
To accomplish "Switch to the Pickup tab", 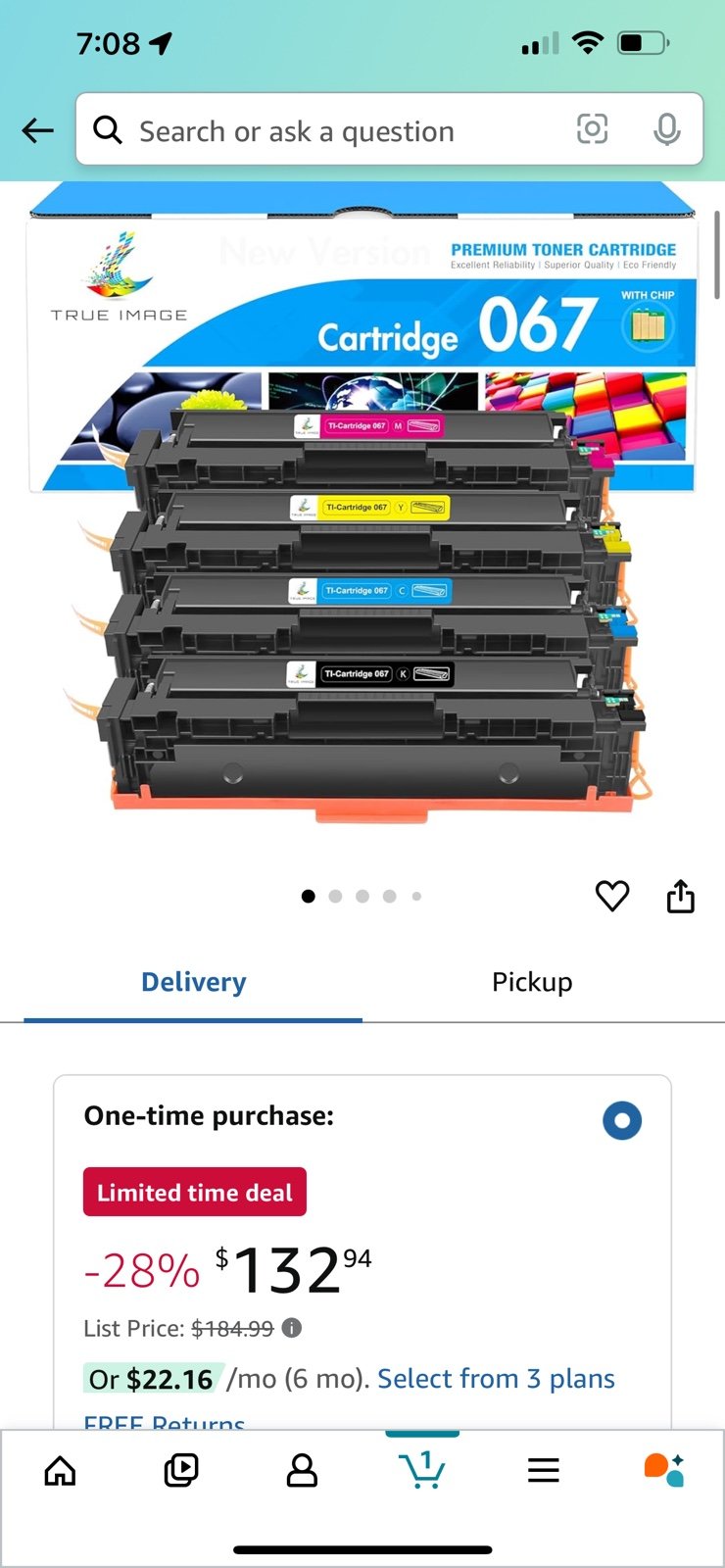I will pos(532,982).
